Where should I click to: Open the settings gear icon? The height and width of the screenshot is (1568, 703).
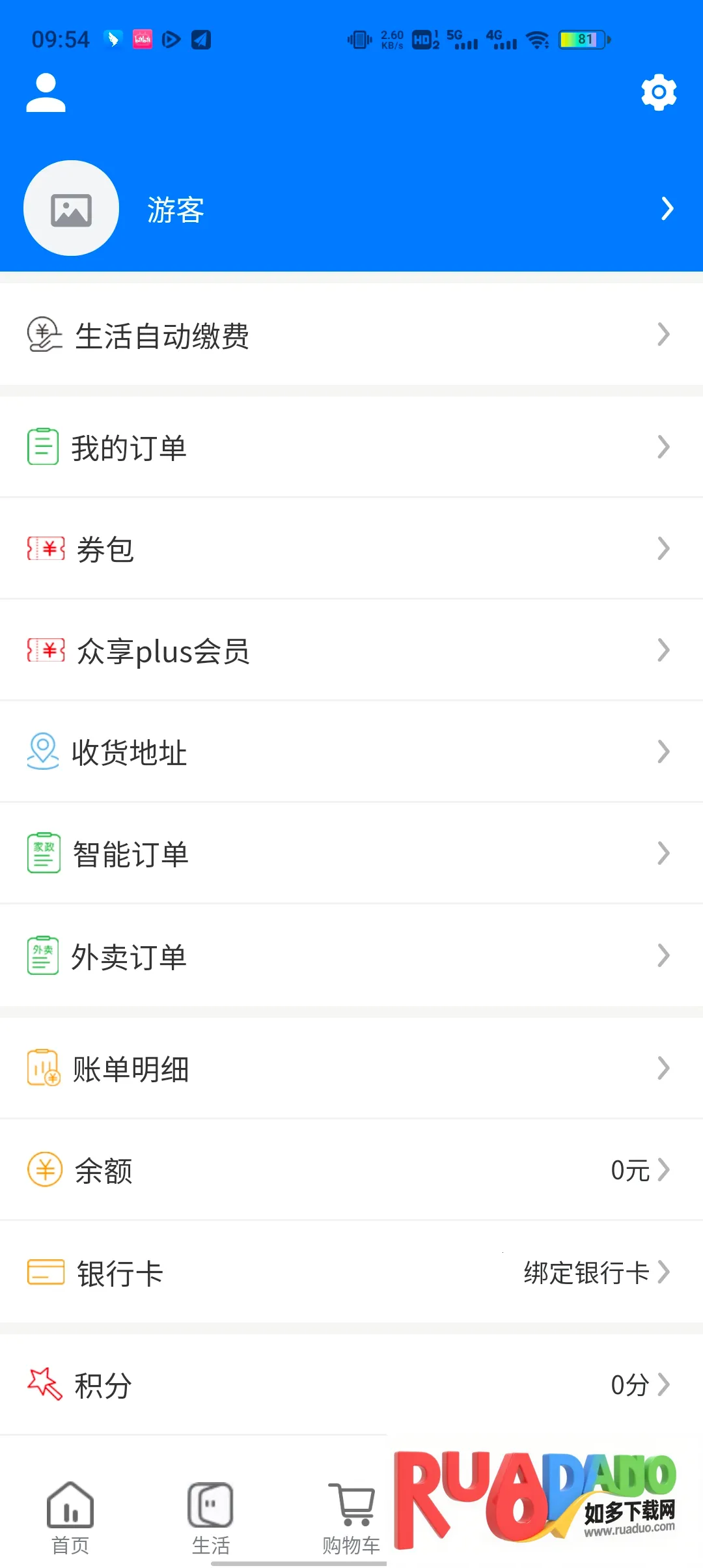[x=659, y=92]
